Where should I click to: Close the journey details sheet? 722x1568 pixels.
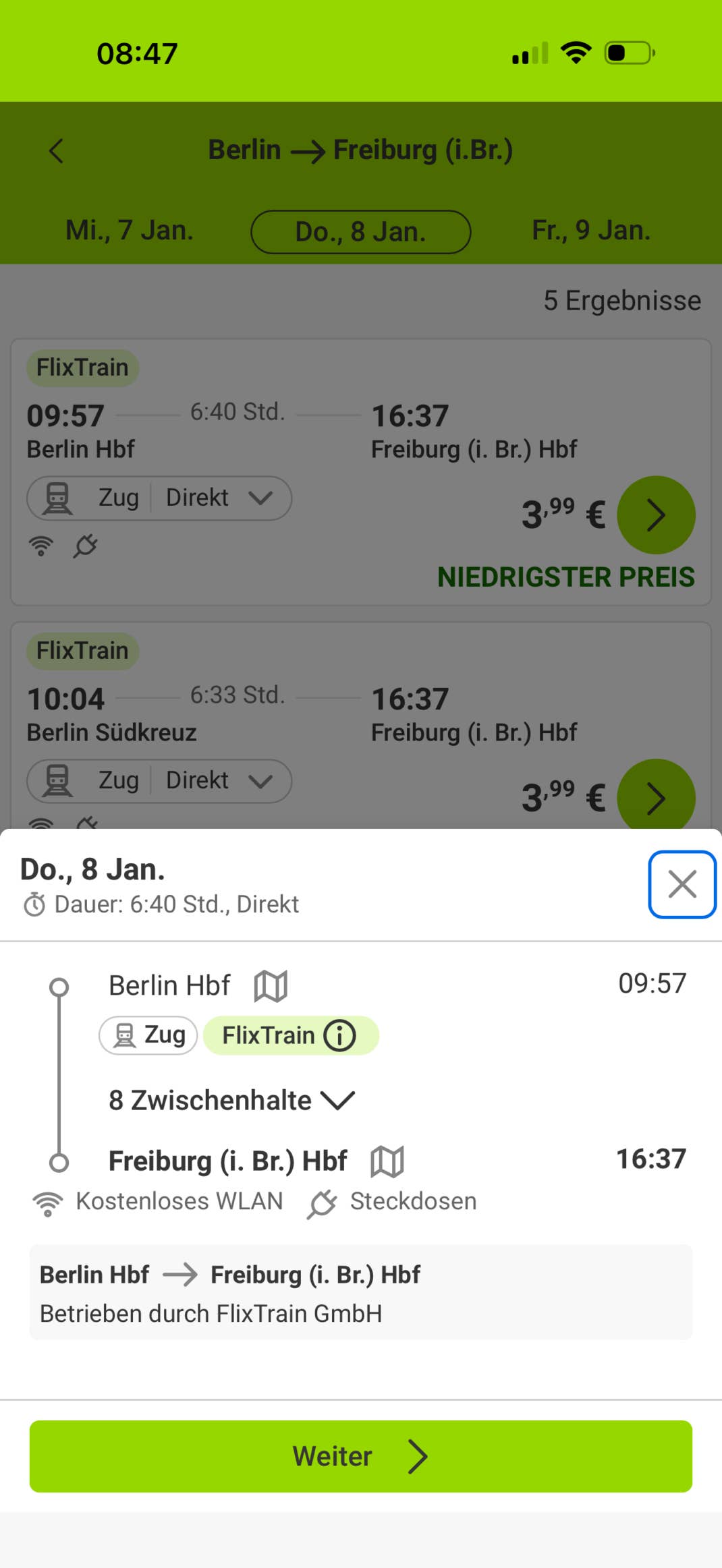coord(682,884)
